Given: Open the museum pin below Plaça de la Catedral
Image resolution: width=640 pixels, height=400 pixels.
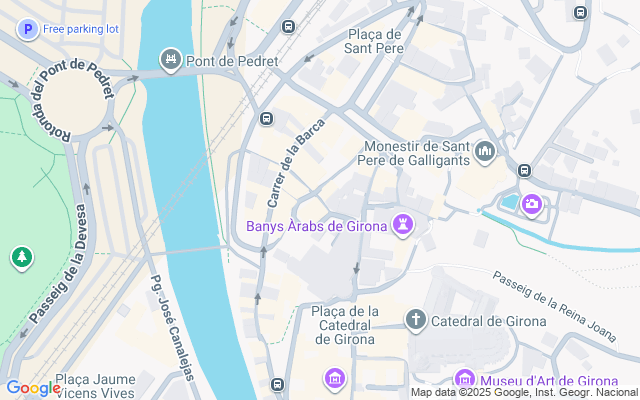Looking at the screenshot, I should pyautogui.click(x=335, y=380).
